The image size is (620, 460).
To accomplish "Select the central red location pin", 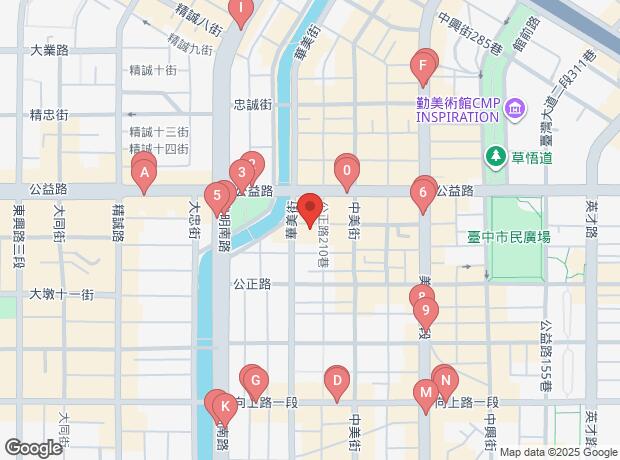I will point(310,210).
